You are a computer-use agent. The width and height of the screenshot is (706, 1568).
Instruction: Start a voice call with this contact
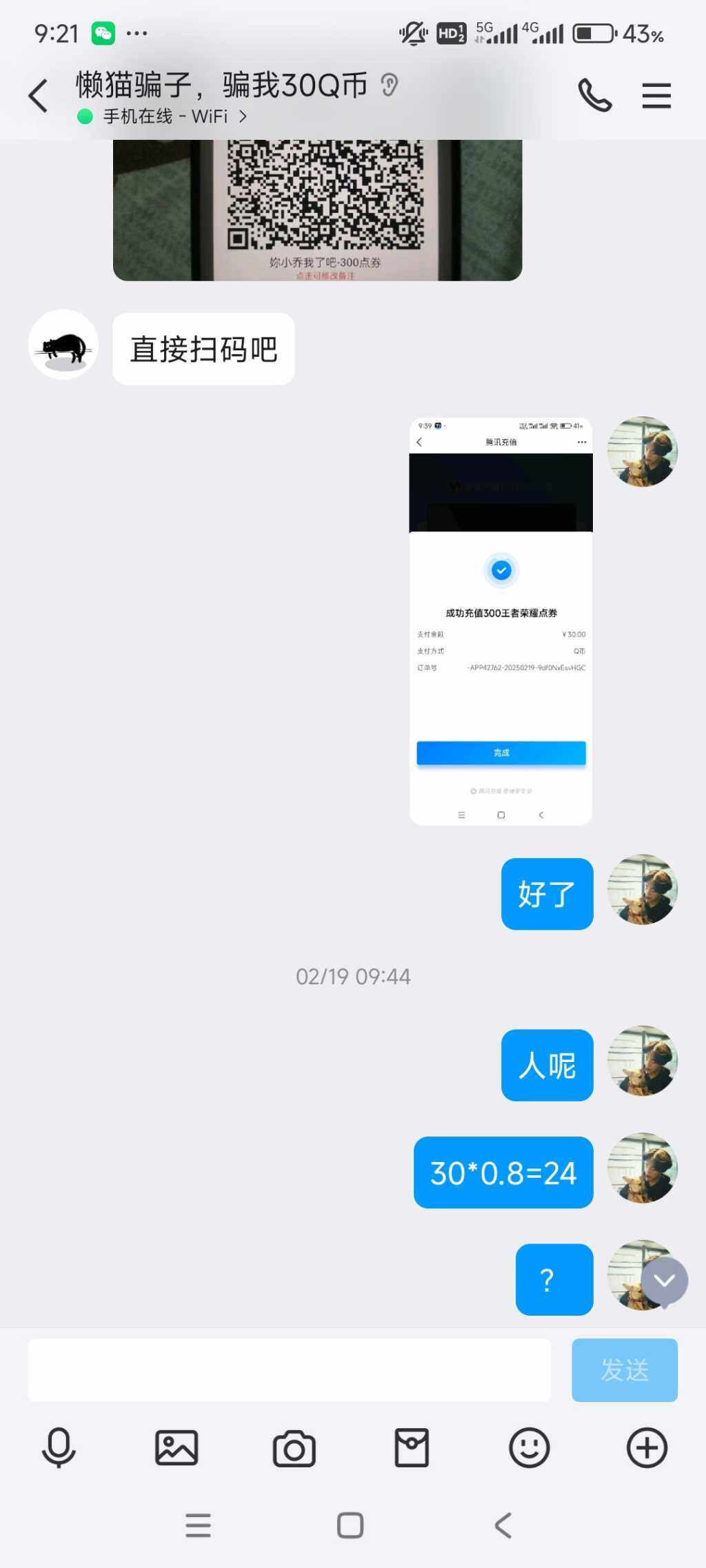tap(594, 95)
